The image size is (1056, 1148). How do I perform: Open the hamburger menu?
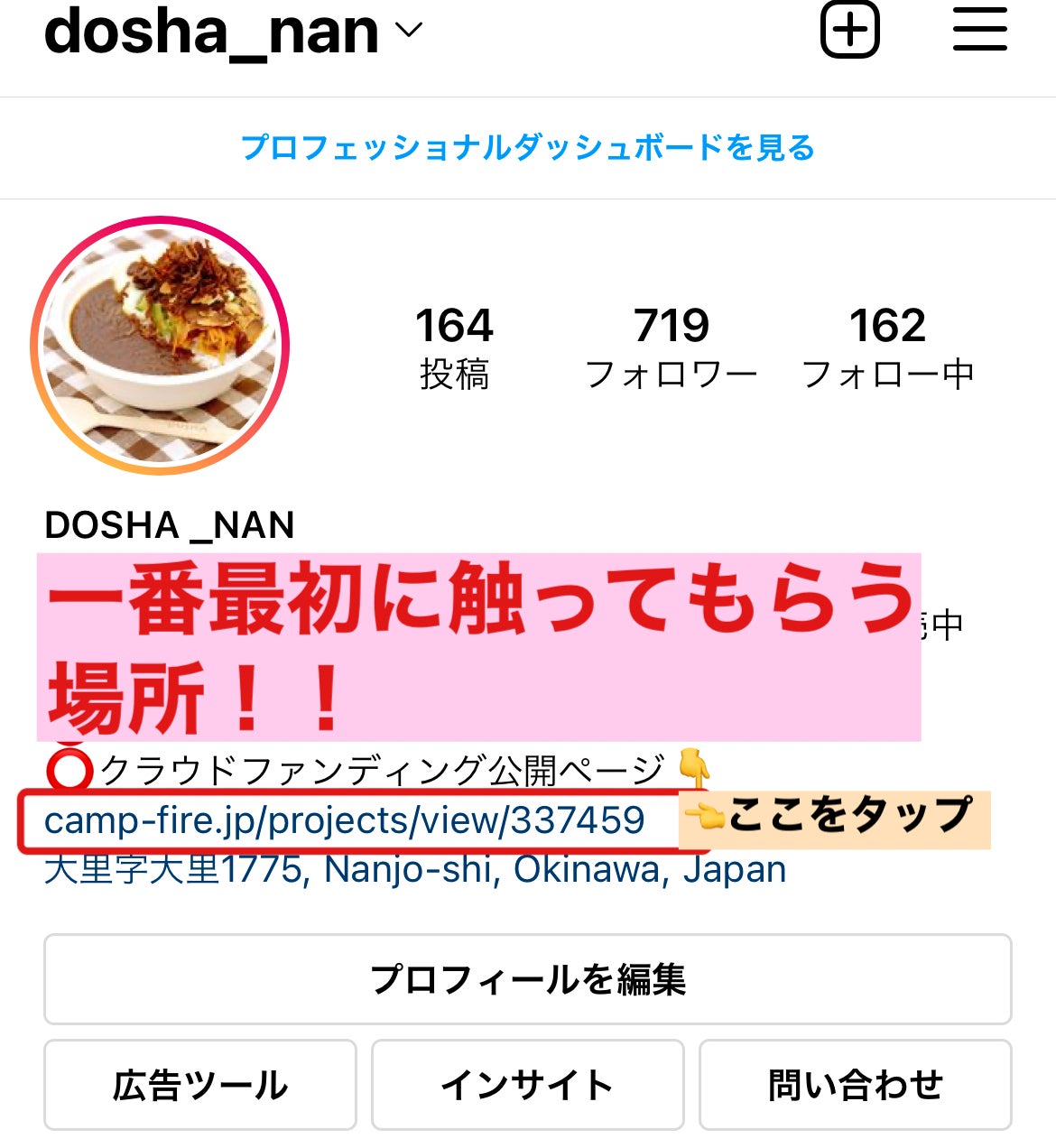click(x=979, y=30)
